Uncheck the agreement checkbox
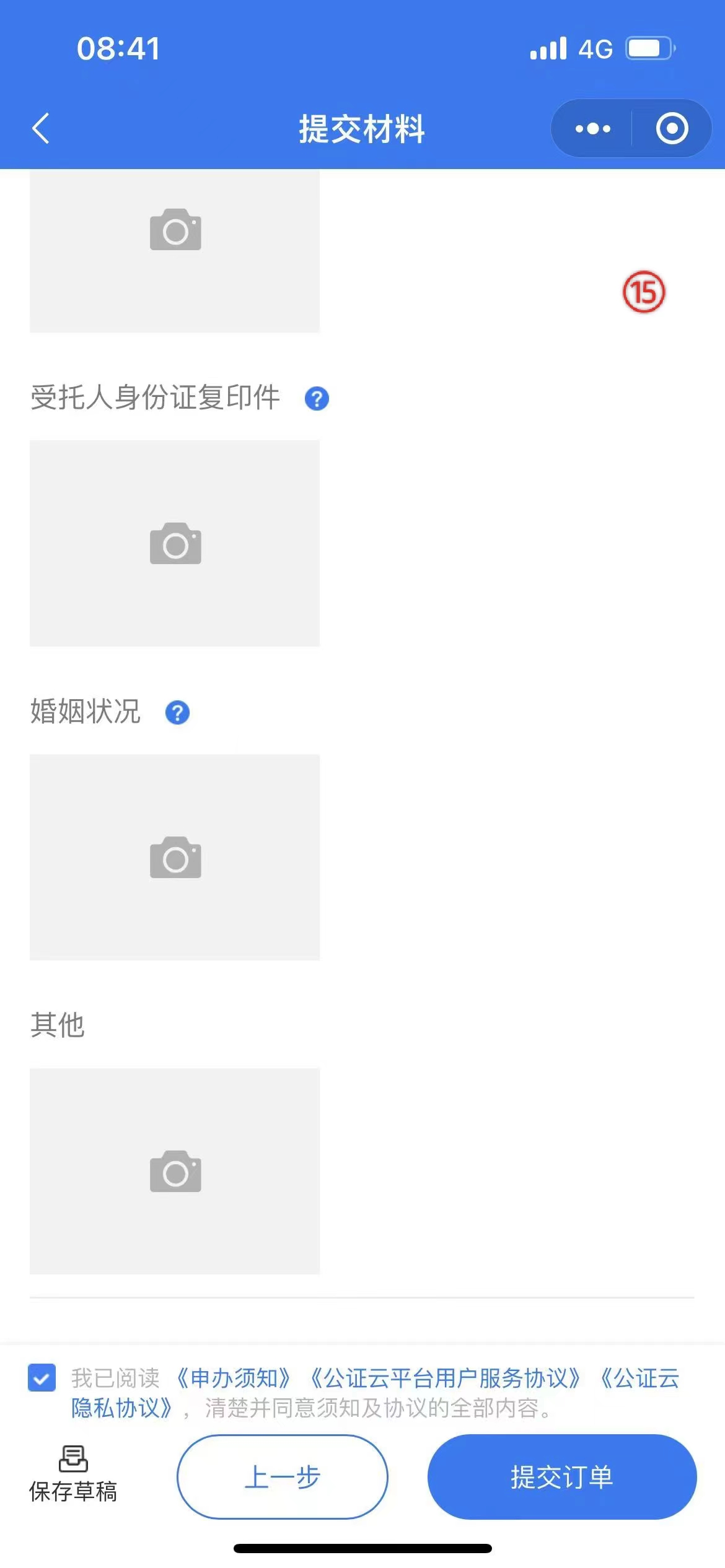Screen dimensions: 725x1568 (x=42, y=1377)
